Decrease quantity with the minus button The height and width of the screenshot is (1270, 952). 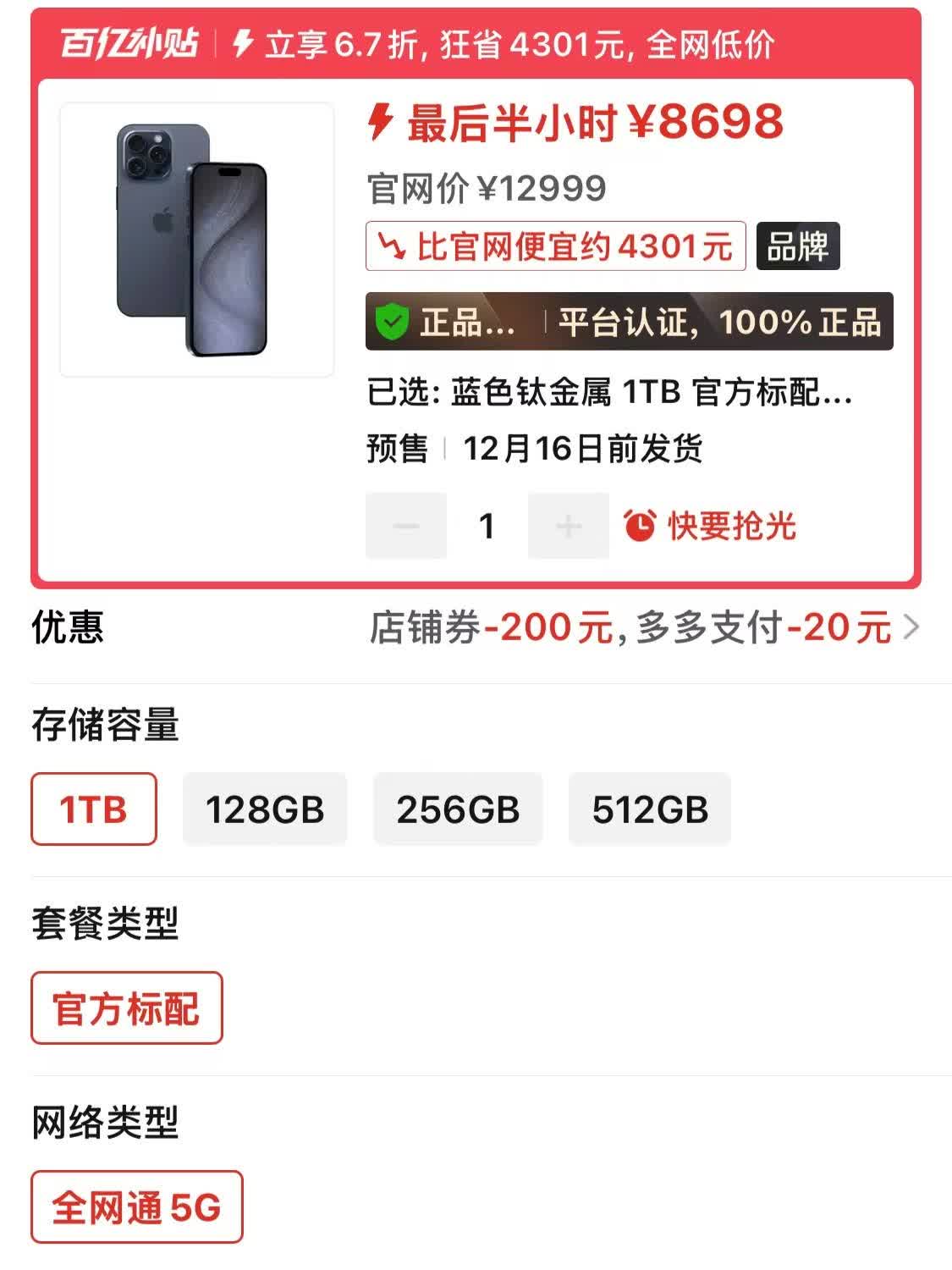click(406, 526)
